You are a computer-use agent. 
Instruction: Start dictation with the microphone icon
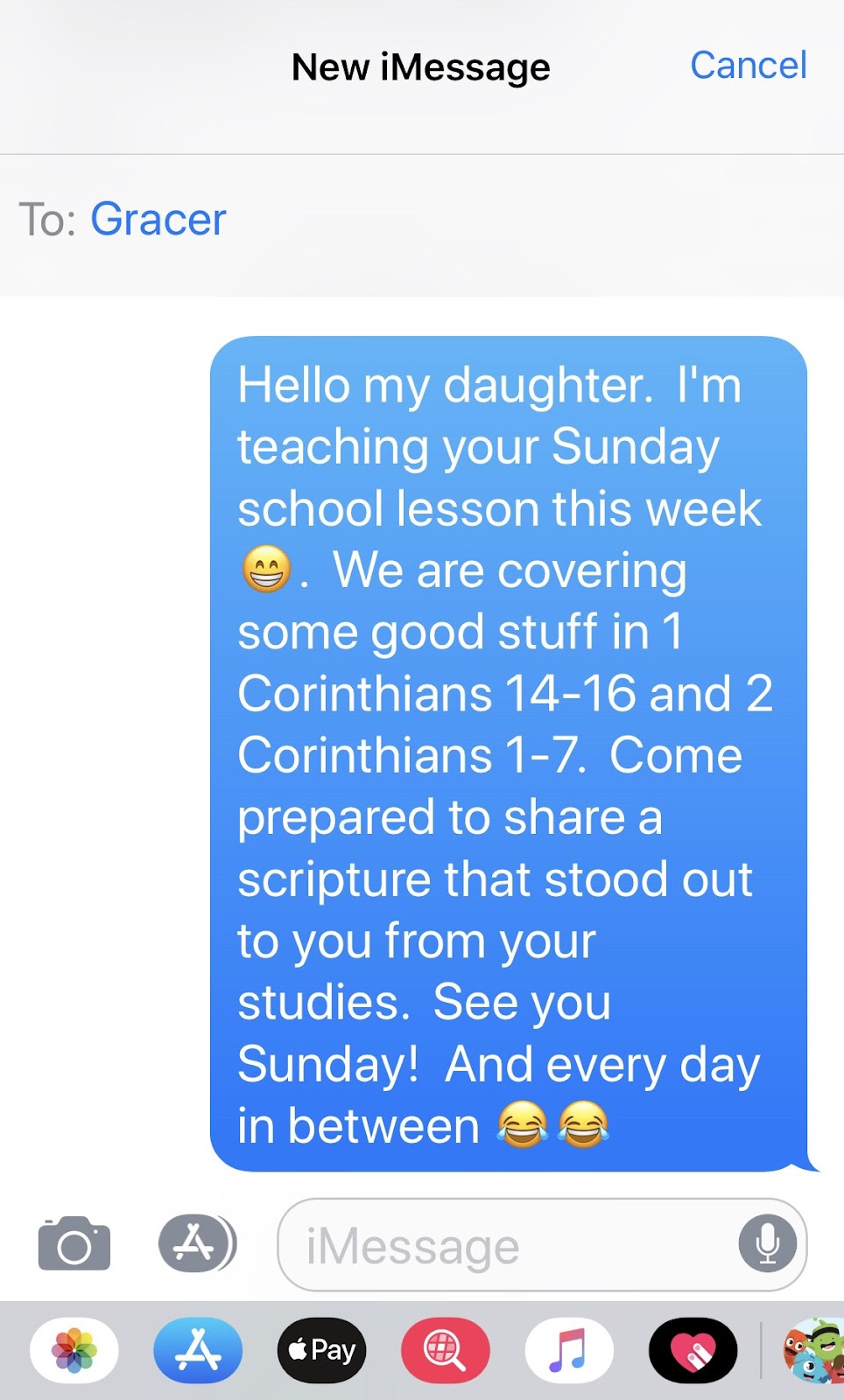(x=767, y=1243)
